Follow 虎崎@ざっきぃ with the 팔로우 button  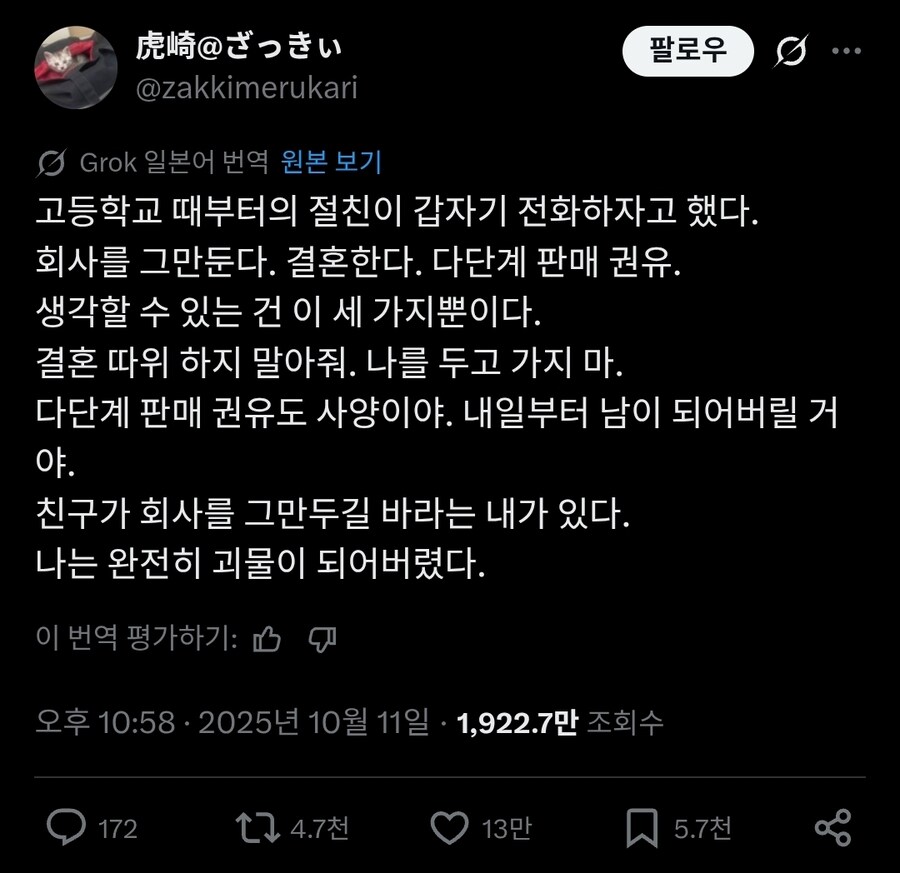pos(688,52)
